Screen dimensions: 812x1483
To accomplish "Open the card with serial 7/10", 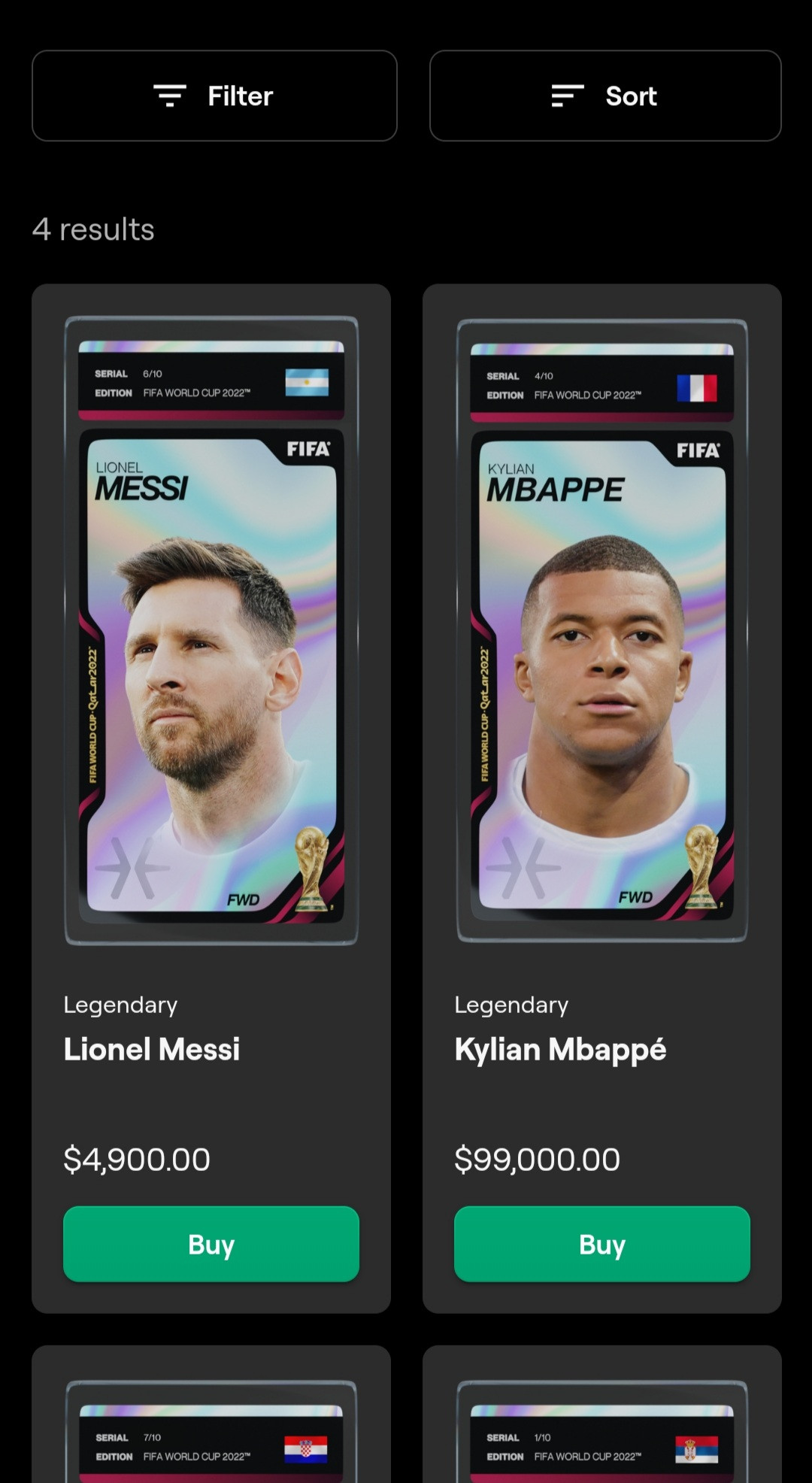I will tap(211, 1415).
